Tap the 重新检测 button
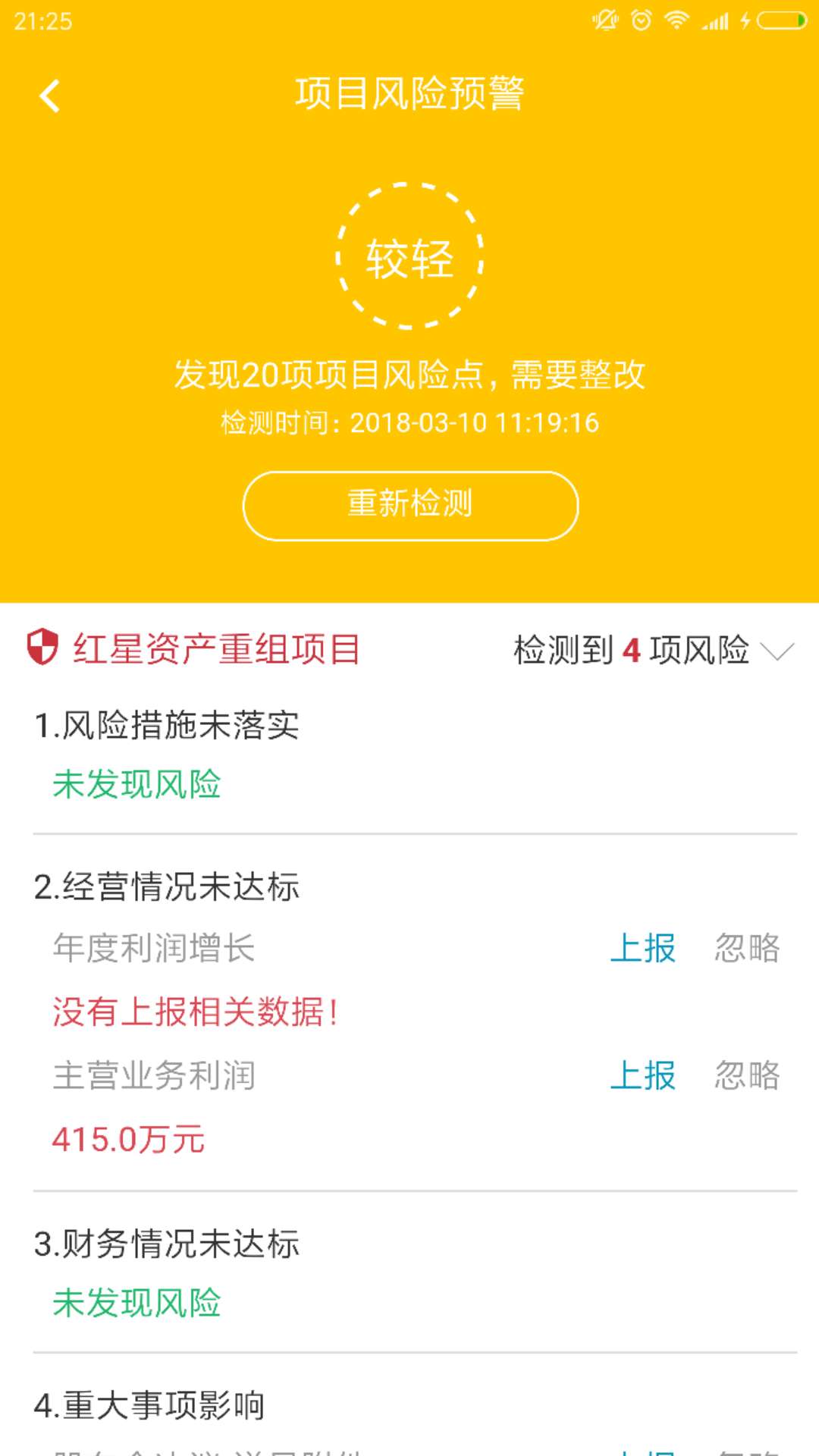The width and height of the screenshot is (819, 1456). click(410, 505)
